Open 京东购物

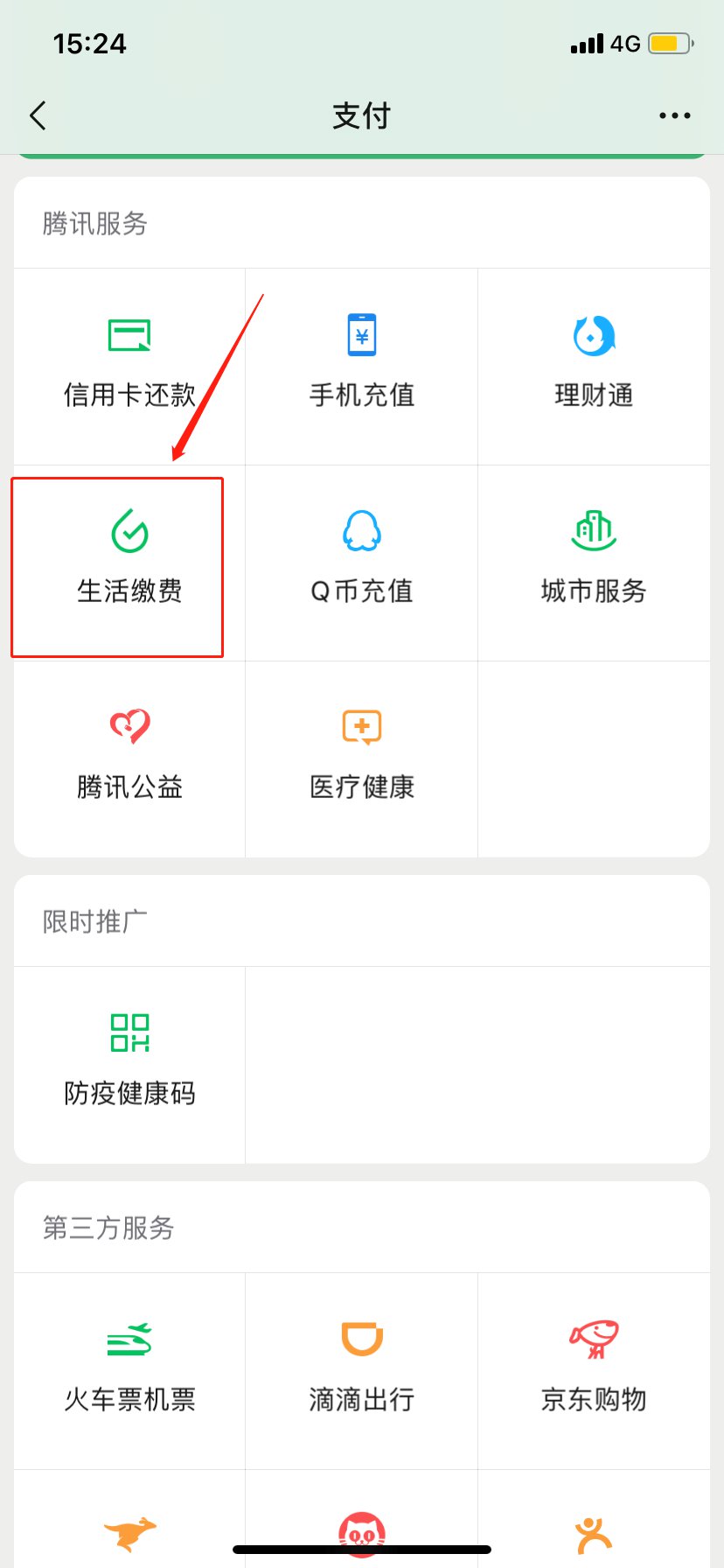click(x=594, y=1370)
